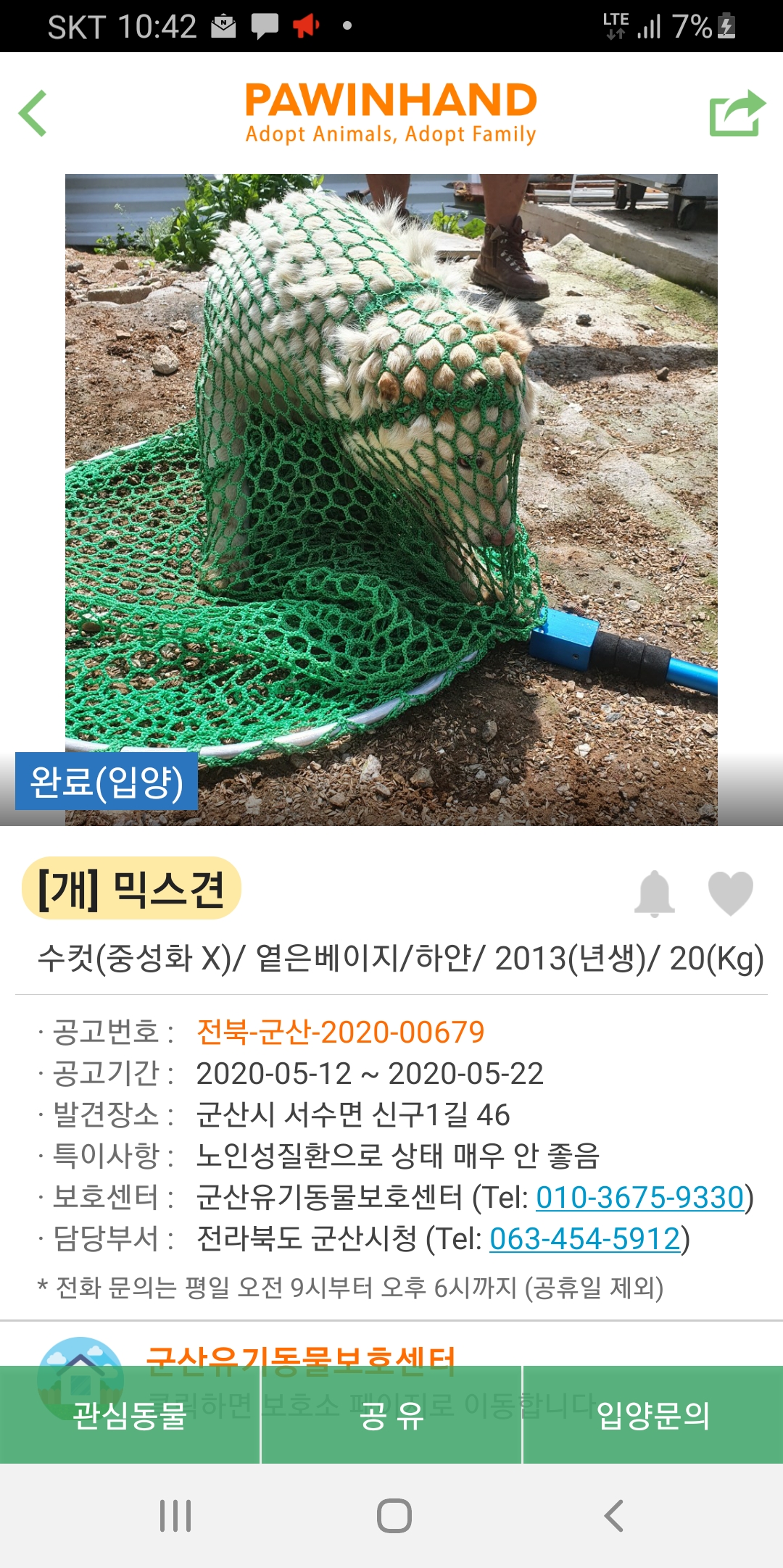Select the 입양문의 adoption inquiry button
This screenshot has height=1568, width=783.
pos(652,1415)
